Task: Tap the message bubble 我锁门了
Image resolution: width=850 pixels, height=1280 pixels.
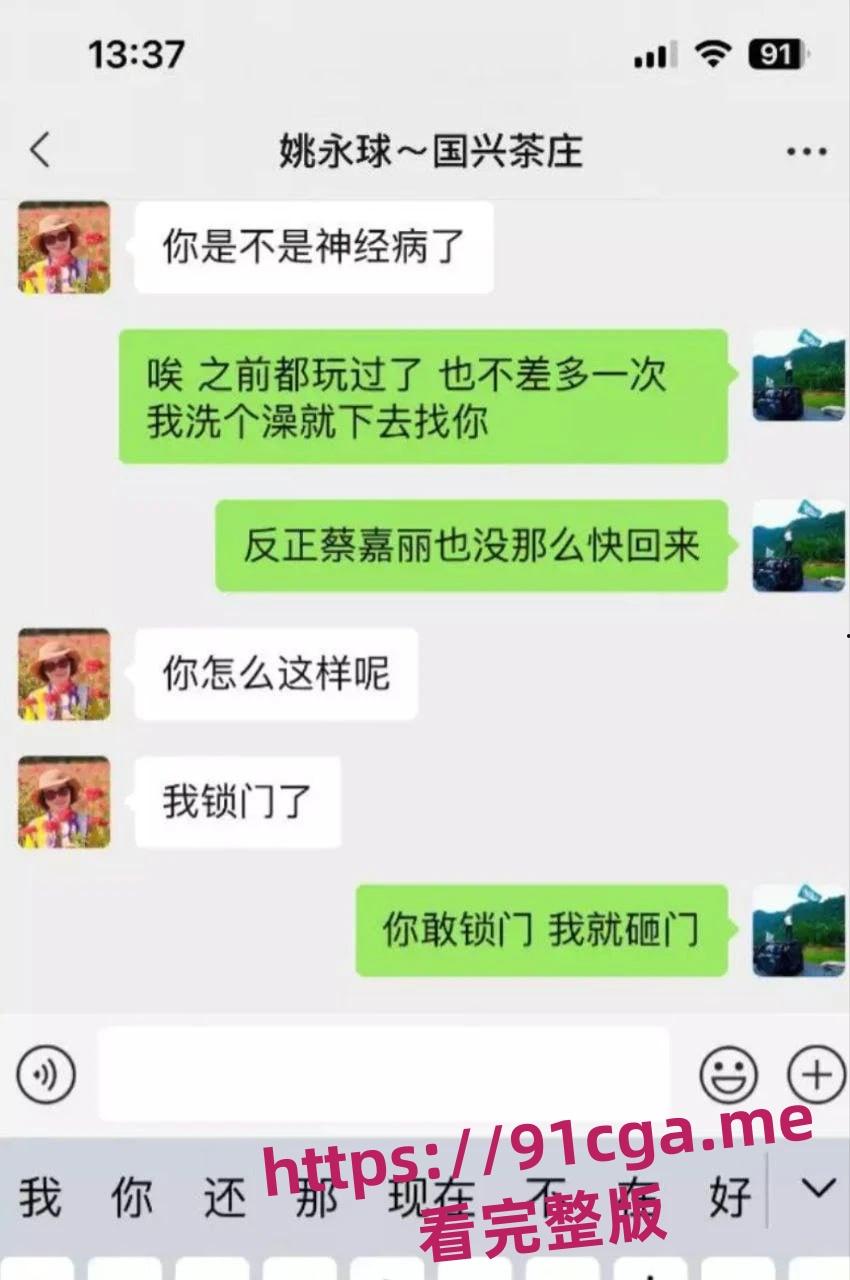Action: coord(236,802)
